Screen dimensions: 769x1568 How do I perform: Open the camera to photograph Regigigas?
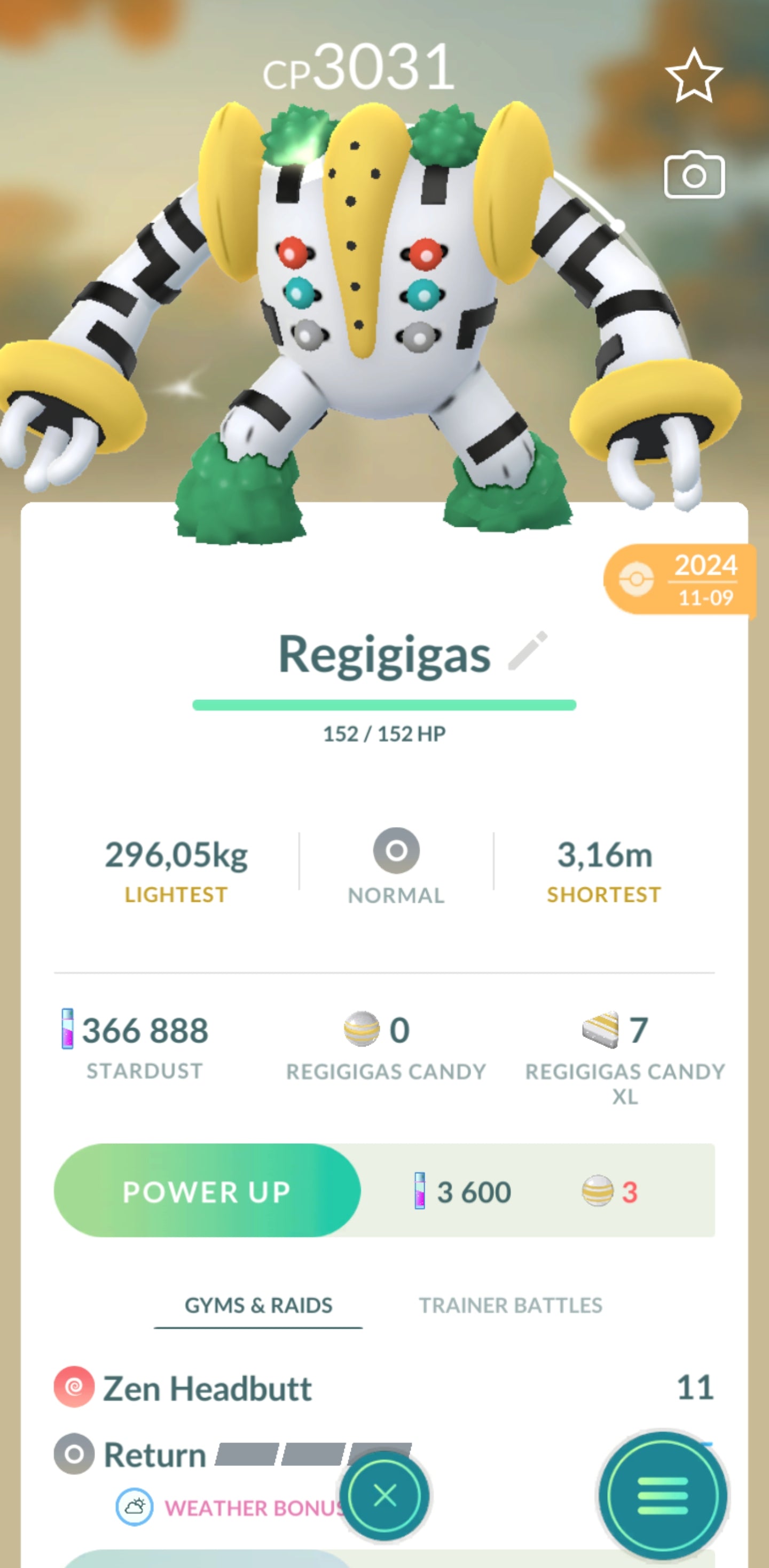pos(694,175)
